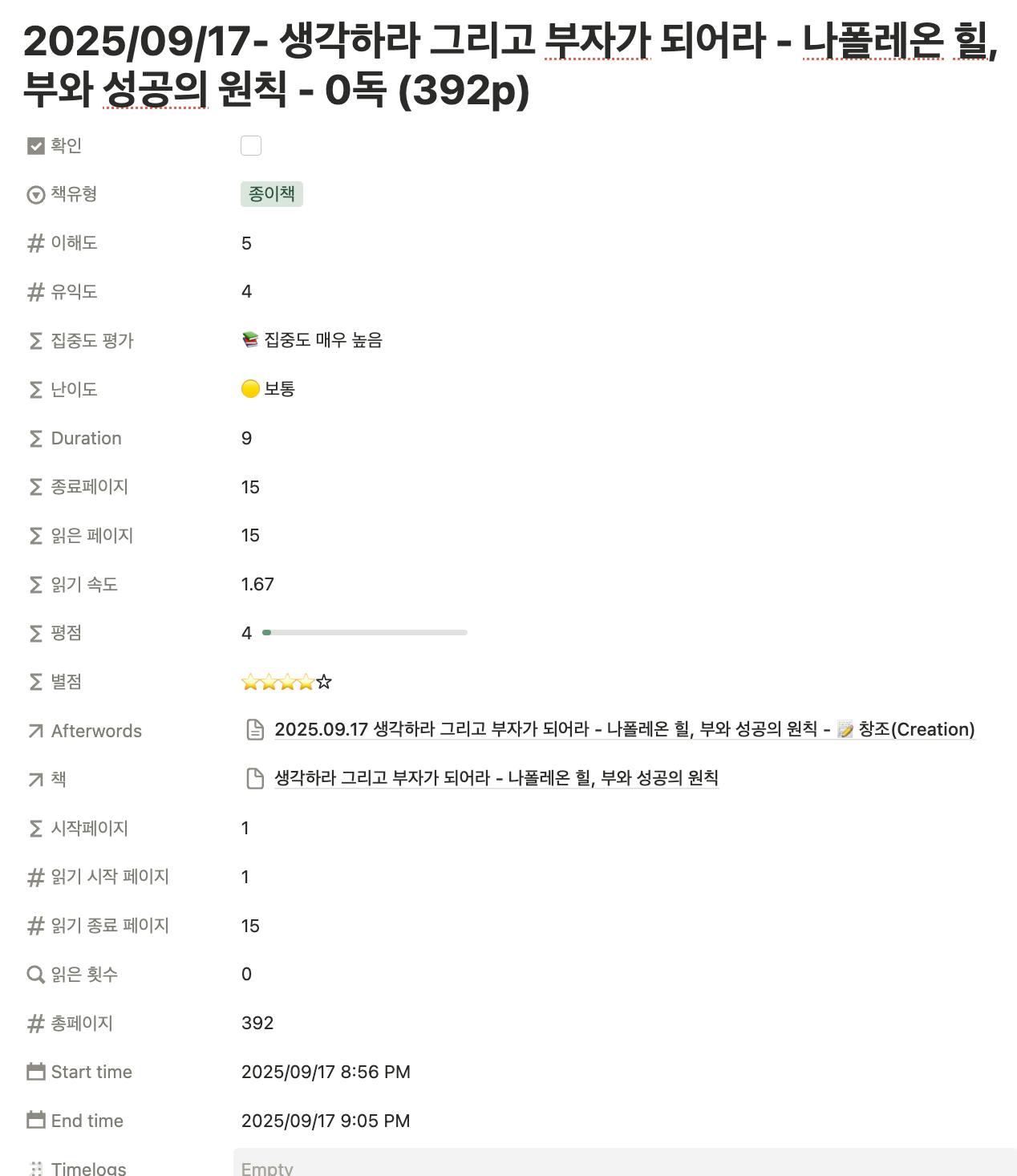
Task: Edit the 이해도 value 5
Action: (x=246, y=243)
